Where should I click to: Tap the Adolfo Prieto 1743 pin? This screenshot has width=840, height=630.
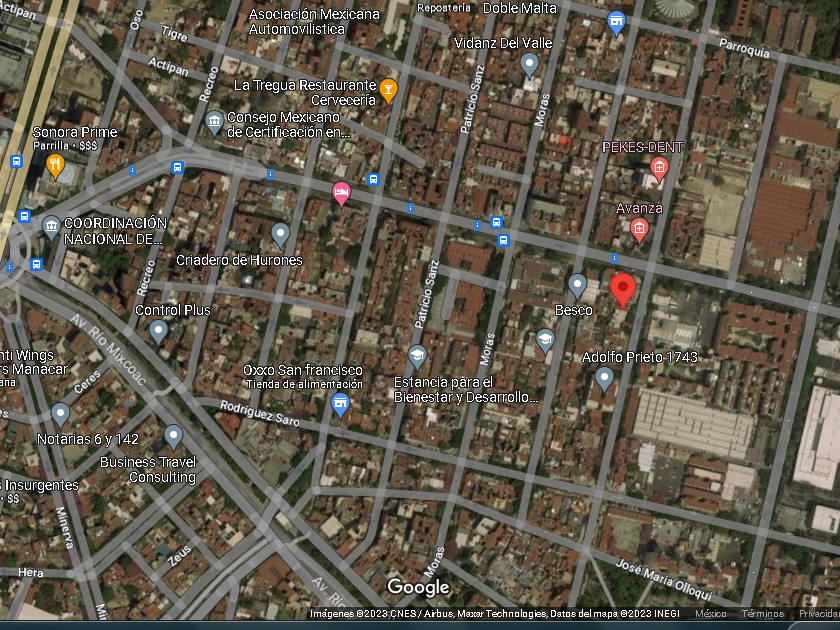point(604,379)
